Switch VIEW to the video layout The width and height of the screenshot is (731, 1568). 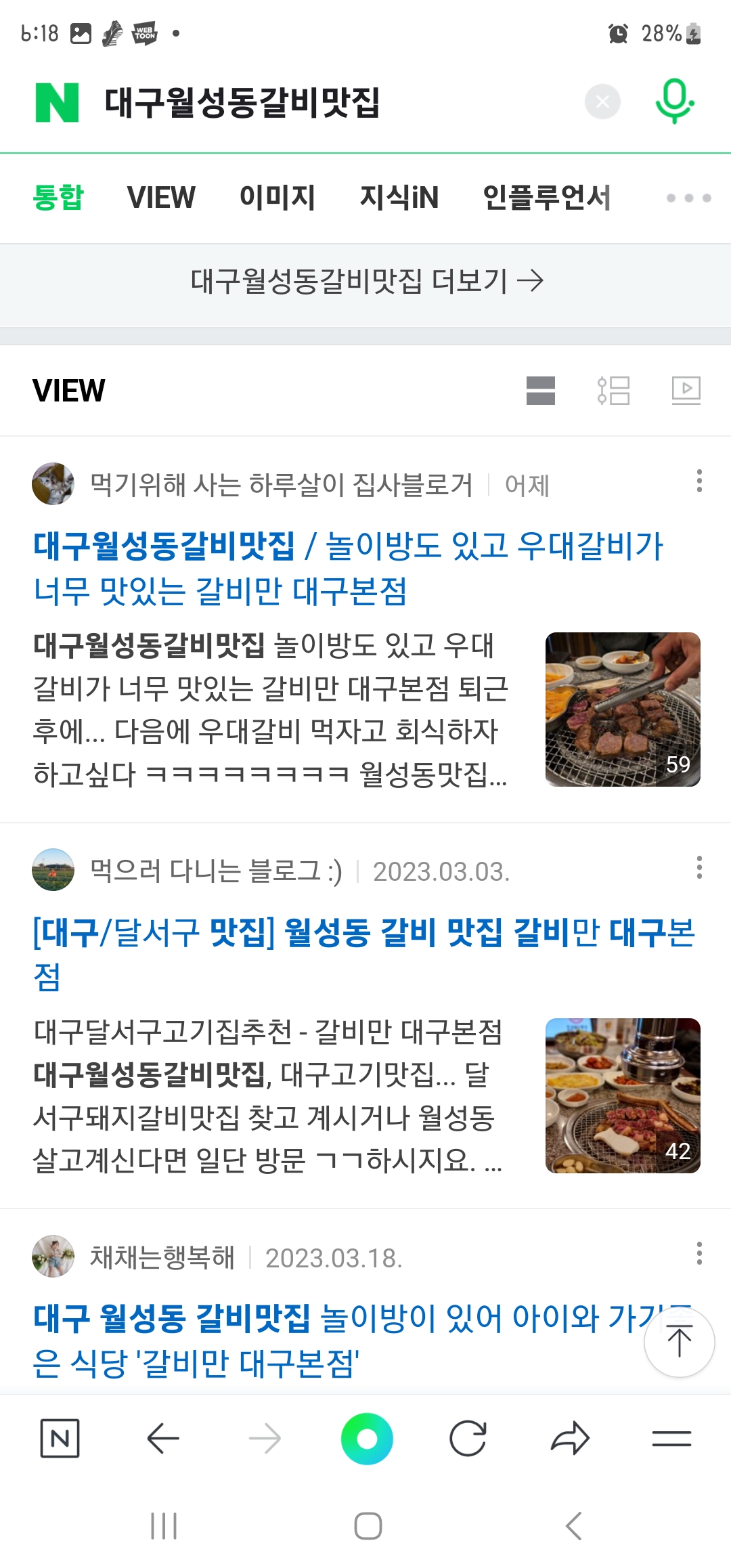pos(686,391)
